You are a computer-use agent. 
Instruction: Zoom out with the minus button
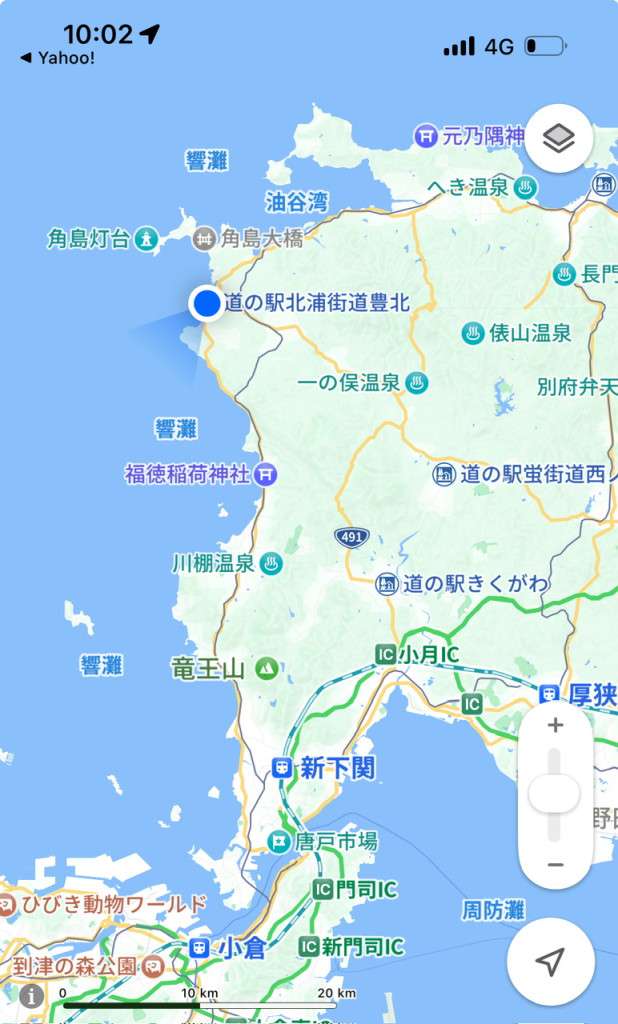[555, 864]
